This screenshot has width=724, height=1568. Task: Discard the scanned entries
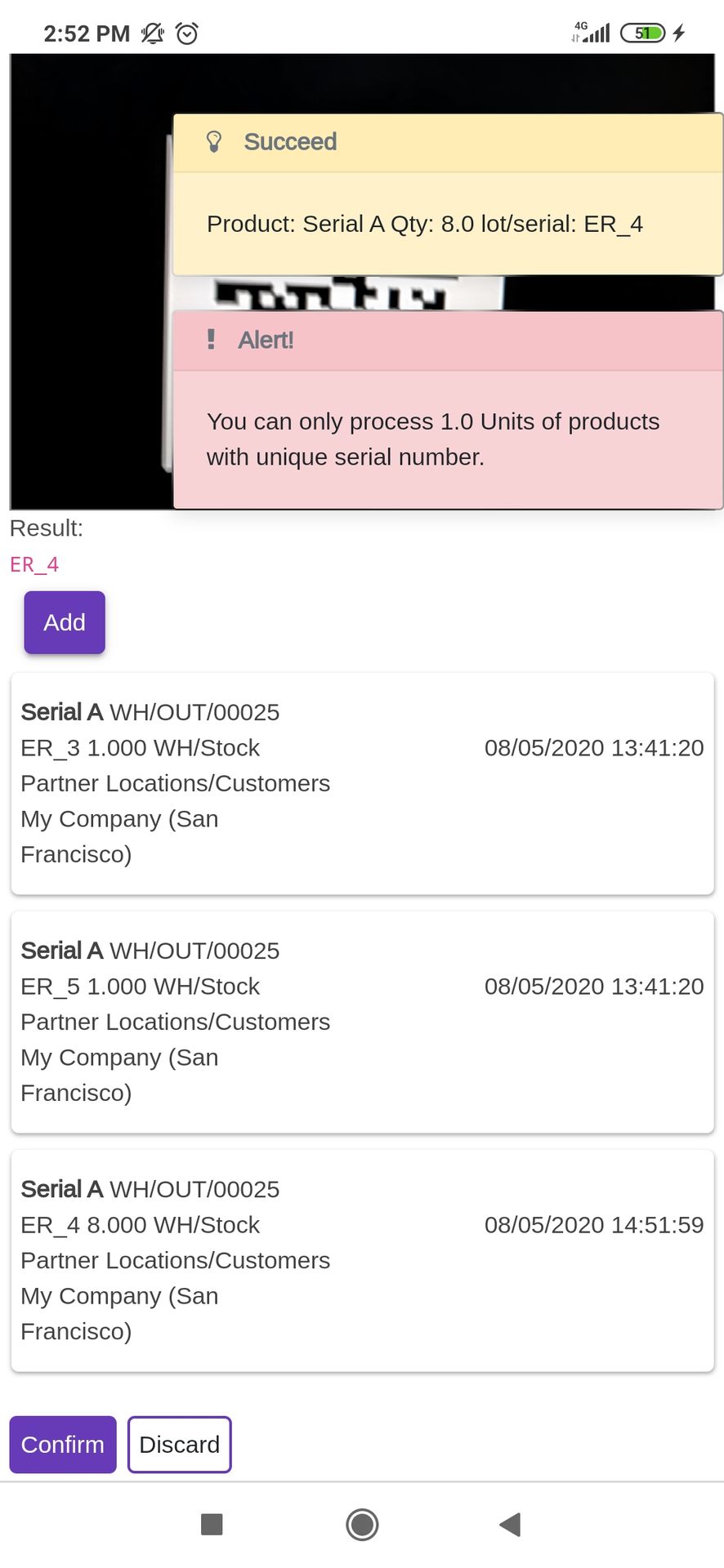pyautogui.click(x=180, y=1445)
